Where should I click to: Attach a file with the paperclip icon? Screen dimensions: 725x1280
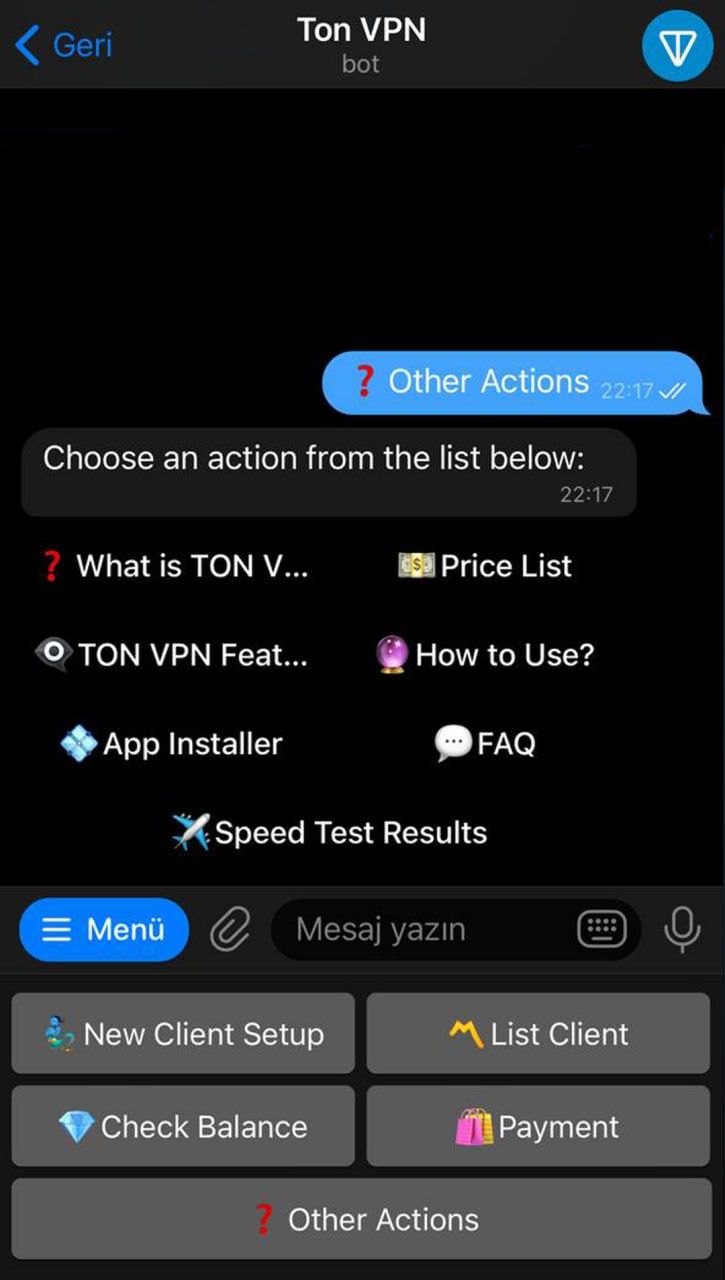(229, 930)
